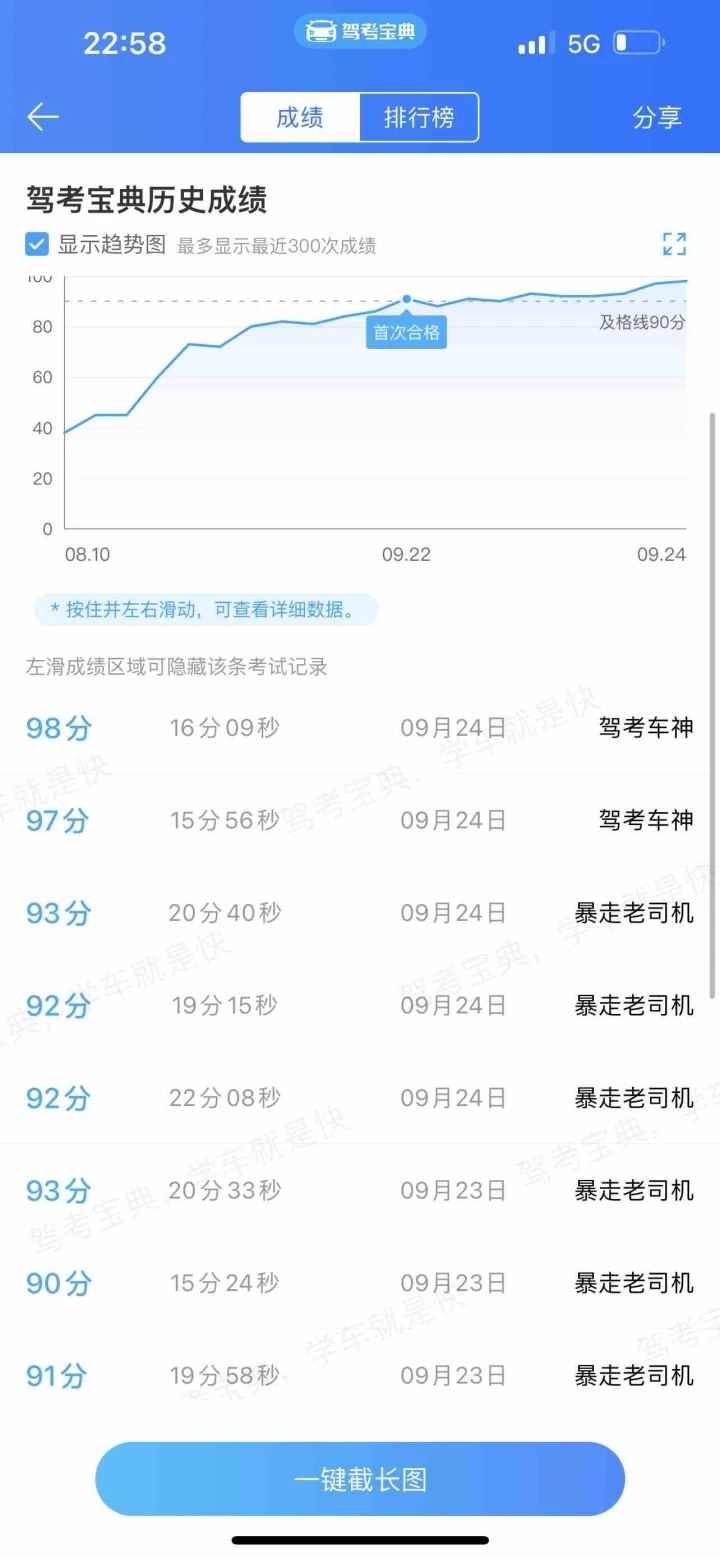Screen dimensions: 720x1558
Task: Expand the trend chart to fullscreen
Action: pos(674,244)
